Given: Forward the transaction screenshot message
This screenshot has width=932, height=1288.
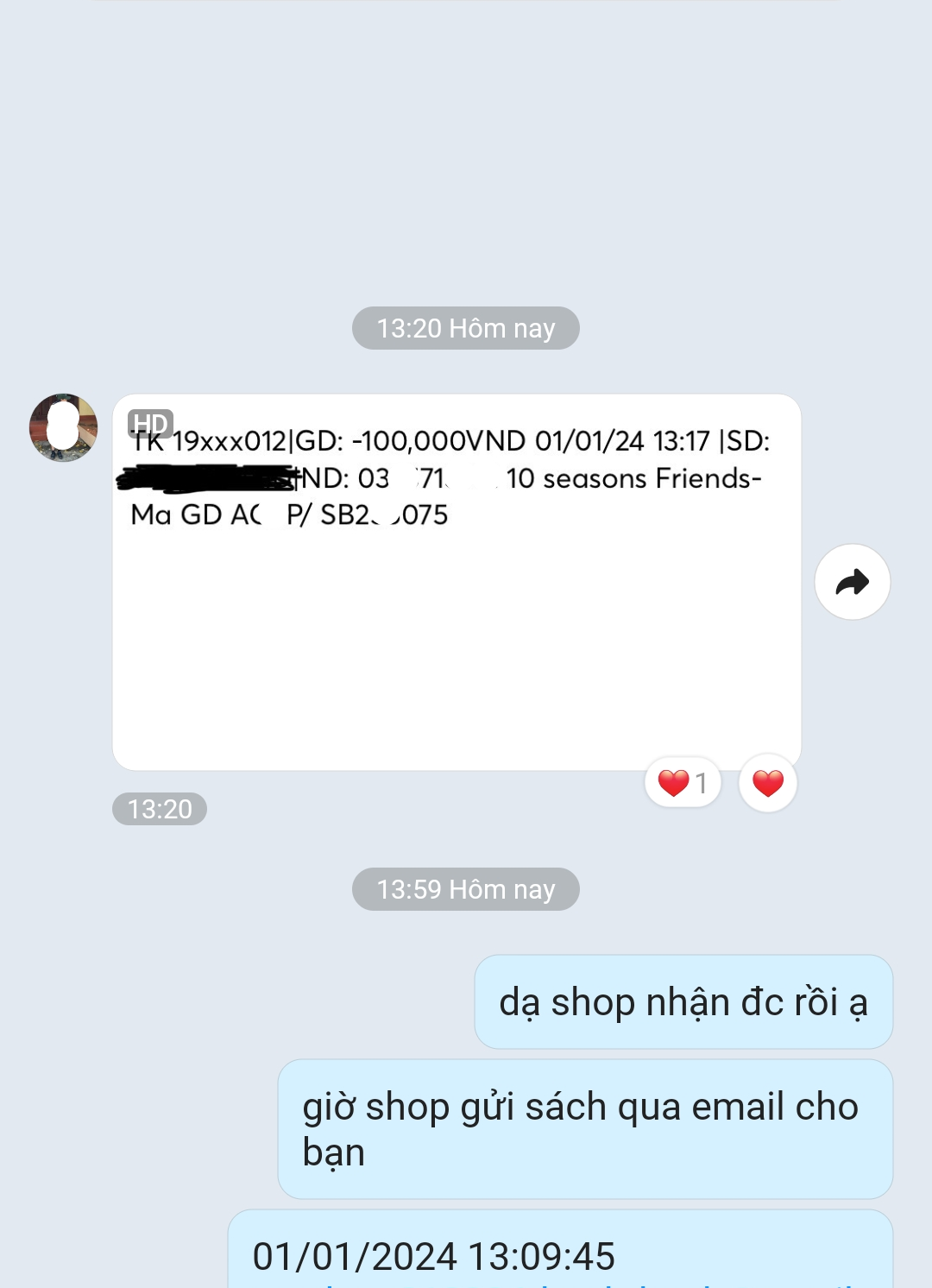Looking at the screenshot, I should coord(852,582).
